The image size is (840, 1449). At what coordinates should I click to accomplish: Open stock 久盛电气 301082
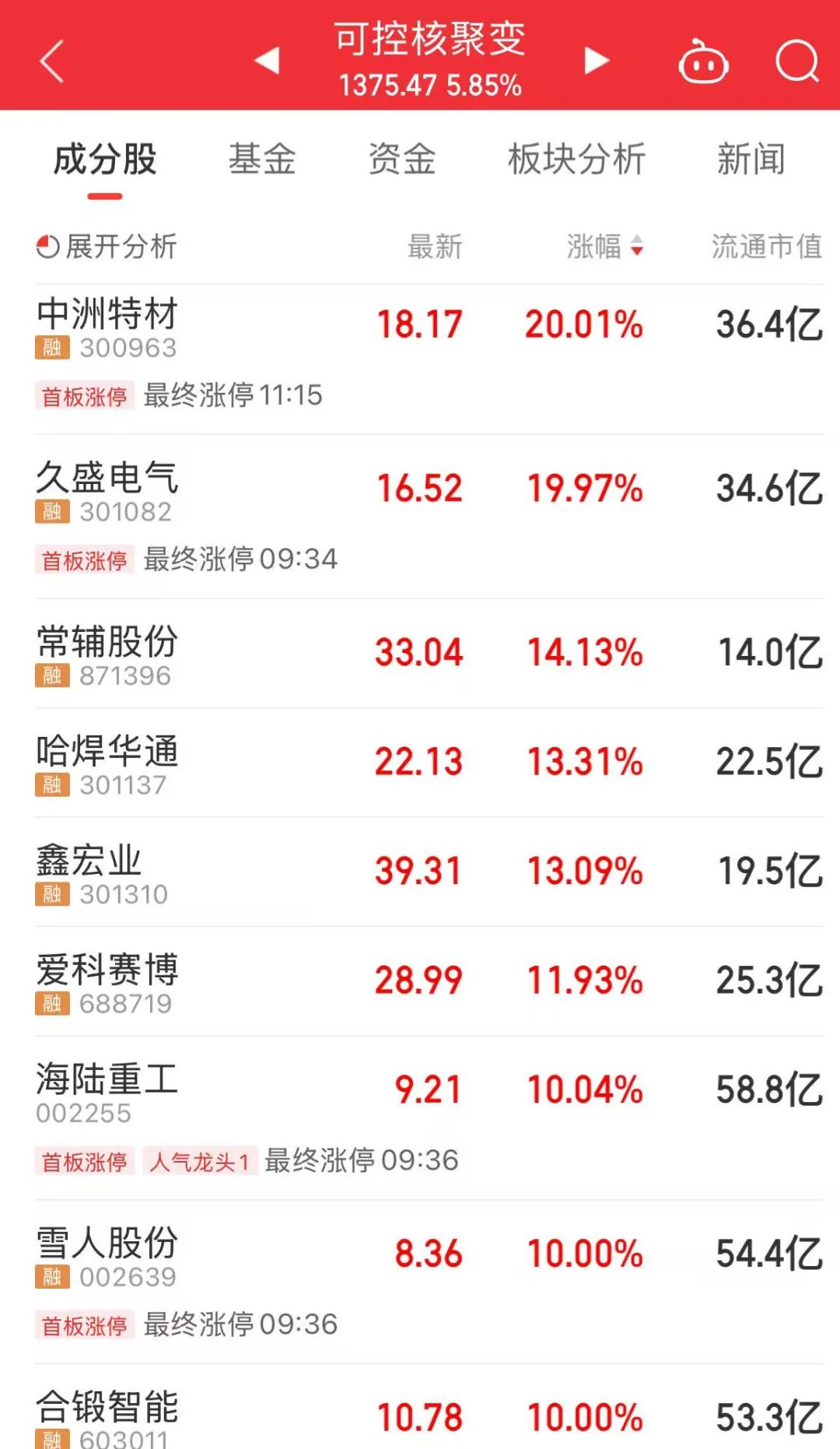[x=429, y=517]
